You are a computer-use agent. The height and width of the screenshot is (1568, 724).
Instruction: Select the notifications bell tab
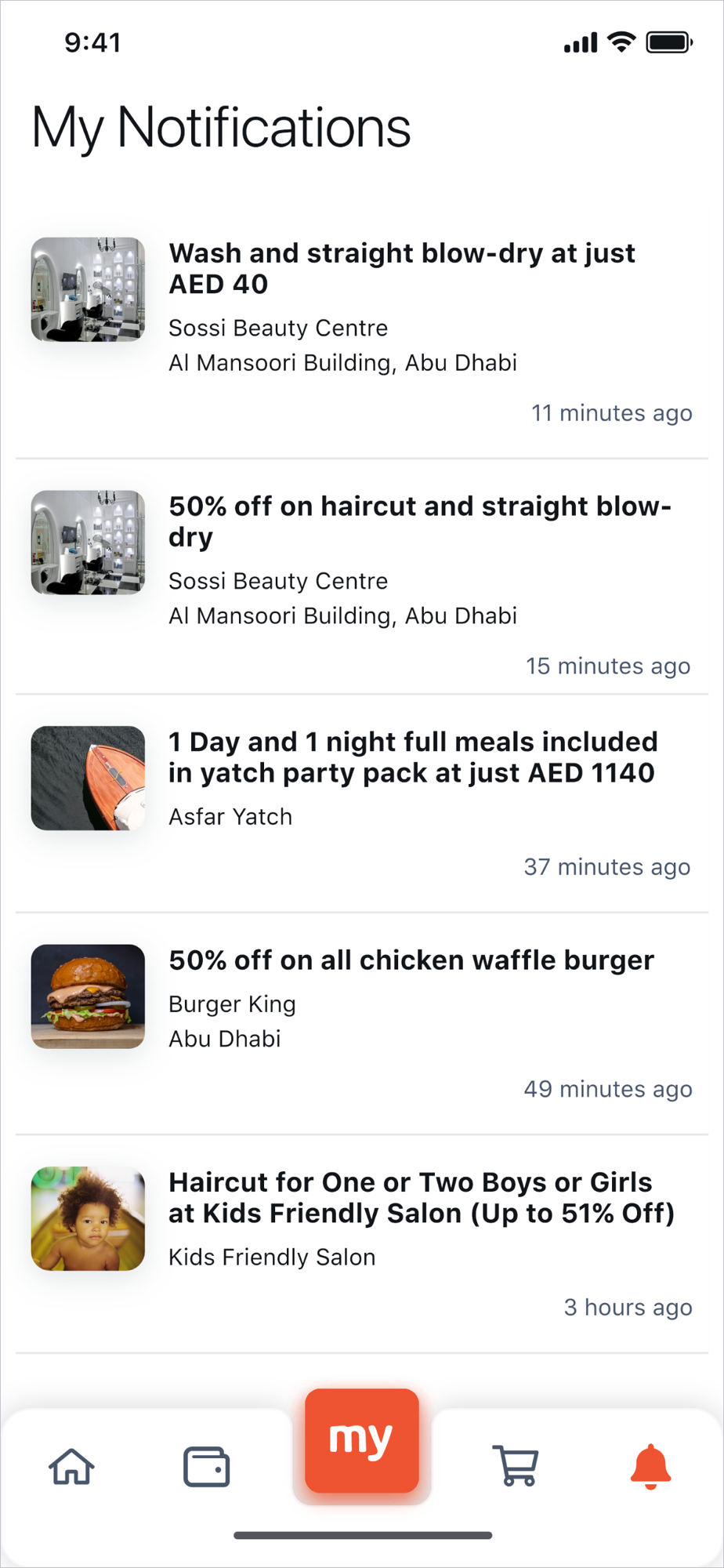(x=650, y=1466)
